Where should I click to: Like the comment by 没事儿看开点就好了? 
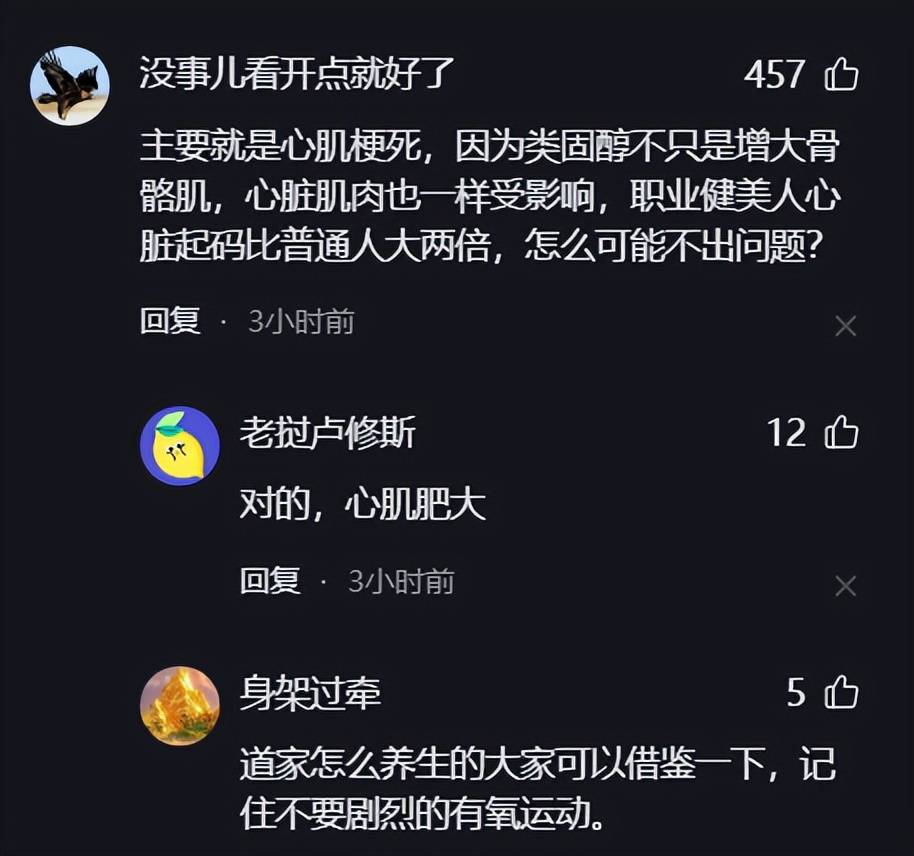(x=841, y=74)
